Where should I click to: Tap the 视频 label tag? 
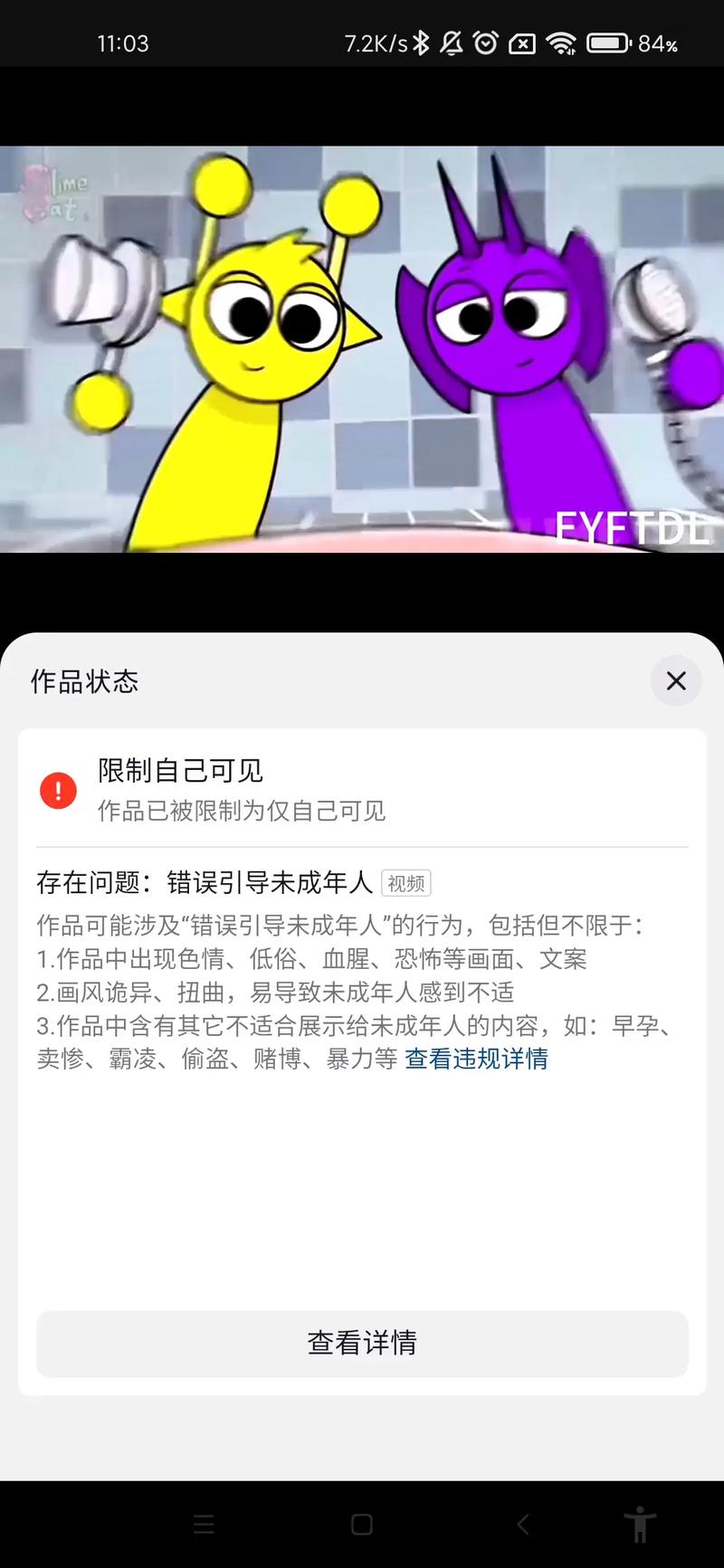coord(406,884)
